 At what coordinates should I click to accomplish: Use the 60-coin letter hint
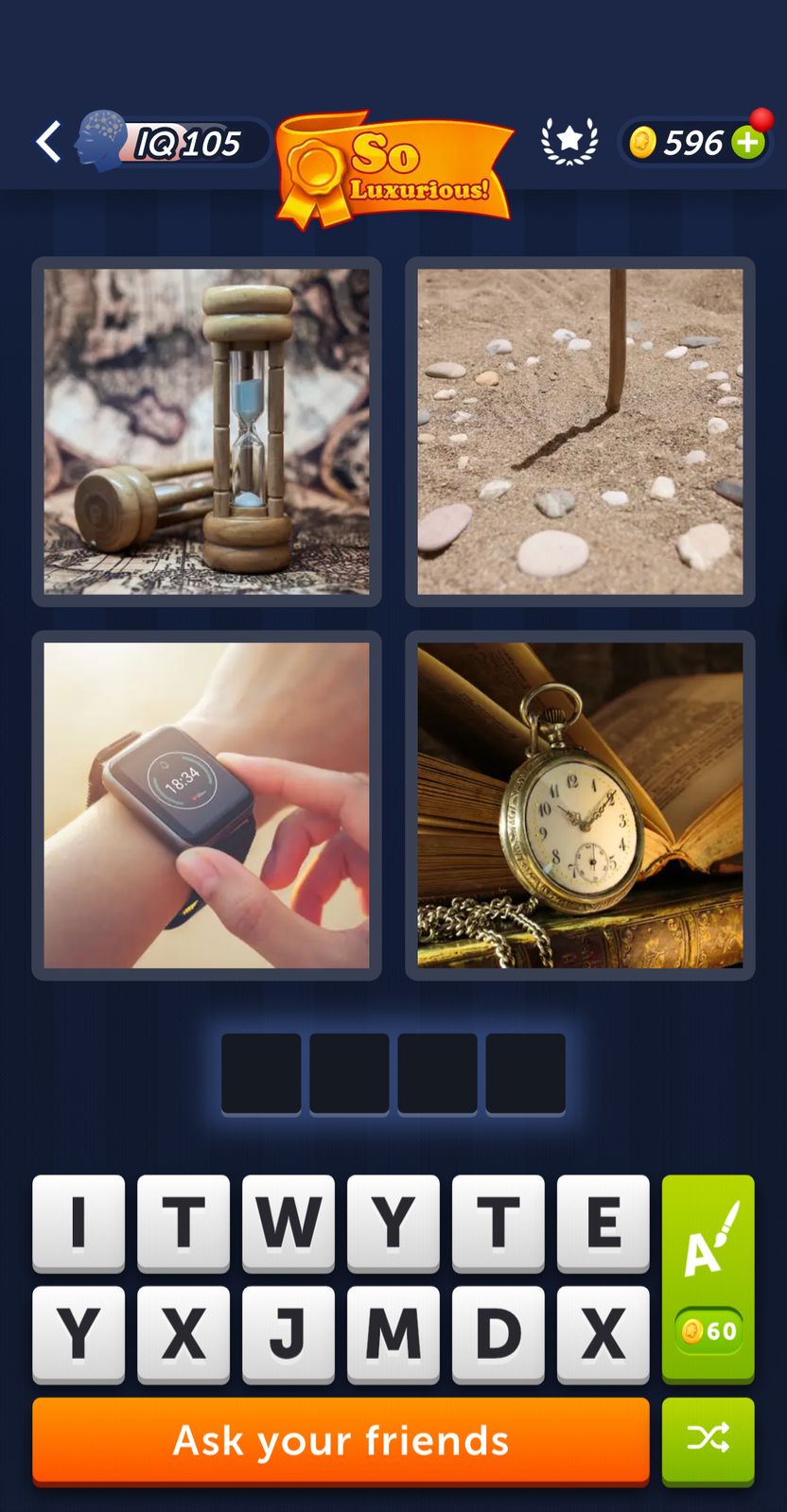pyautogui.click(x=708, y=1277)
